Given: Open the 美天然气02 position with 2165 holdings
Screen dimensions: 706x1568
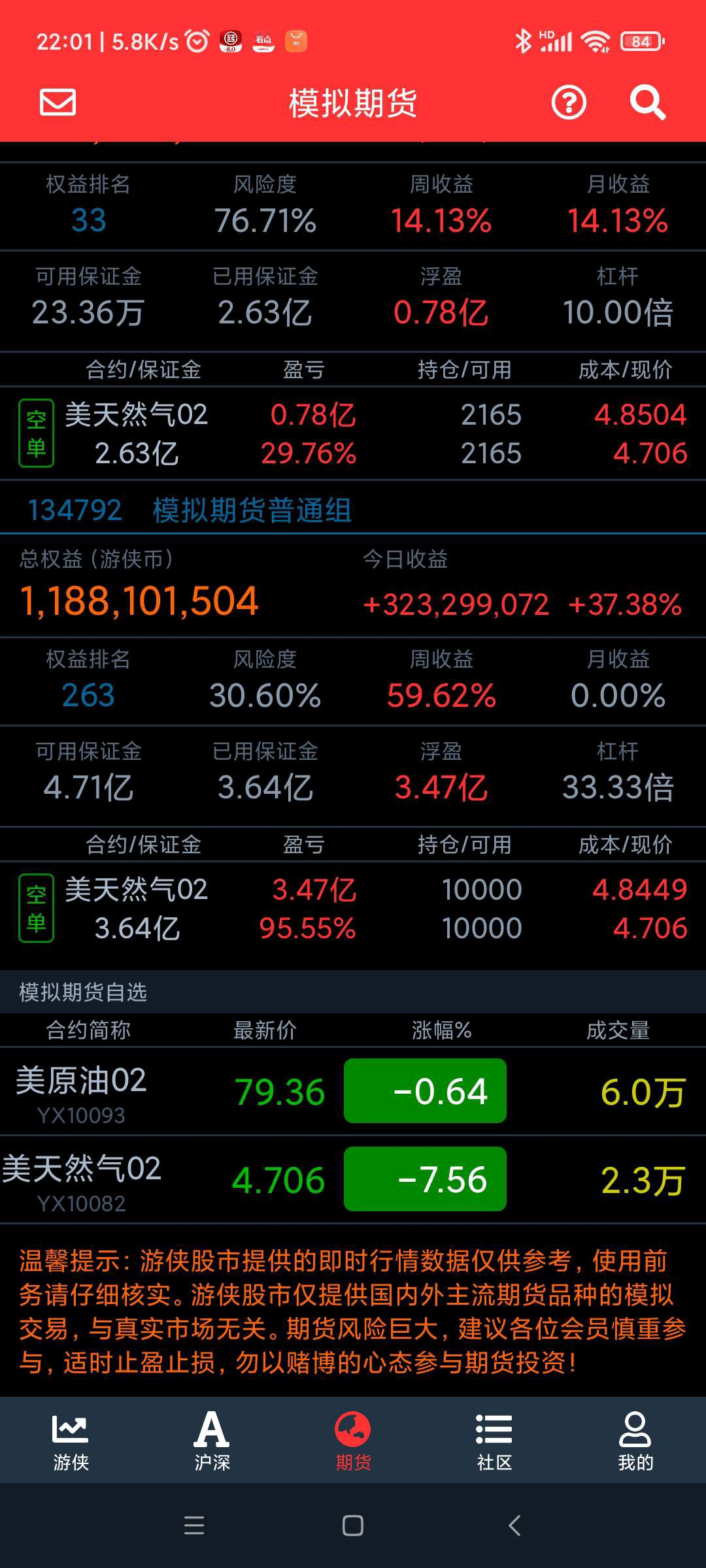Looking at the screenshot, I should tap(353, 434).
